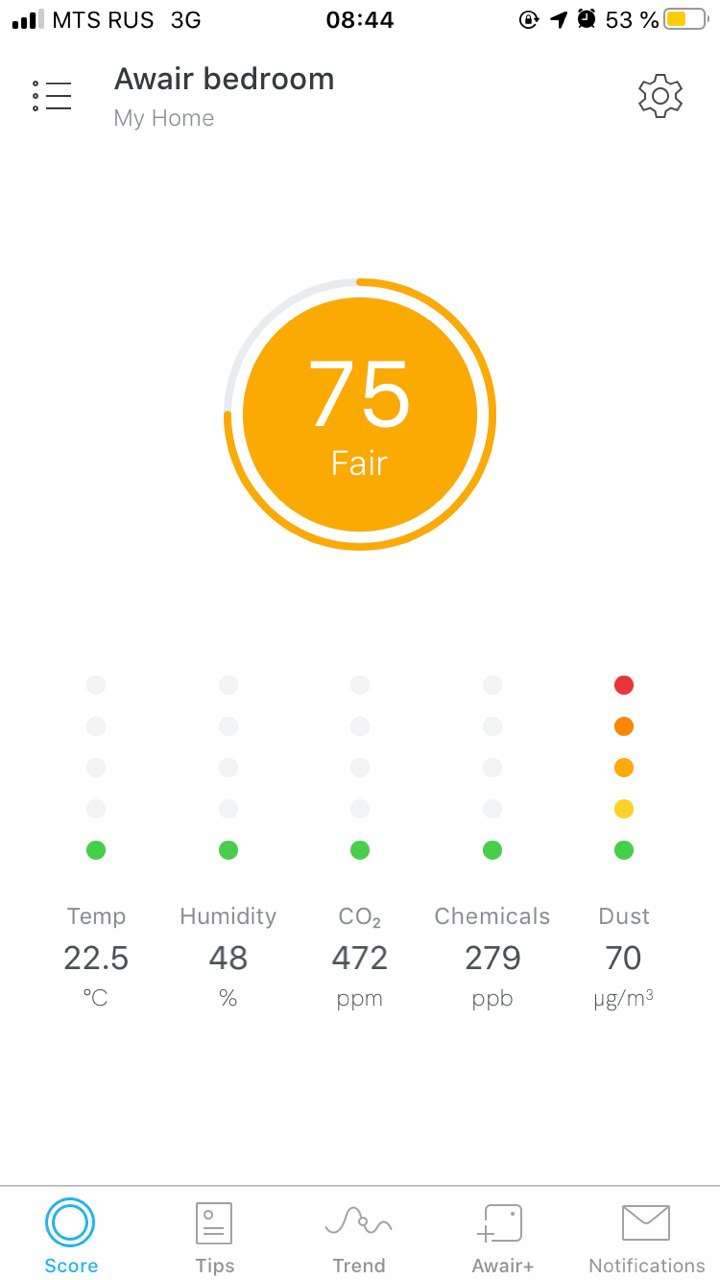This screenshot has width=720, height=1280.
Task: Select the Chemicals reading
Action: pos(492,957)
